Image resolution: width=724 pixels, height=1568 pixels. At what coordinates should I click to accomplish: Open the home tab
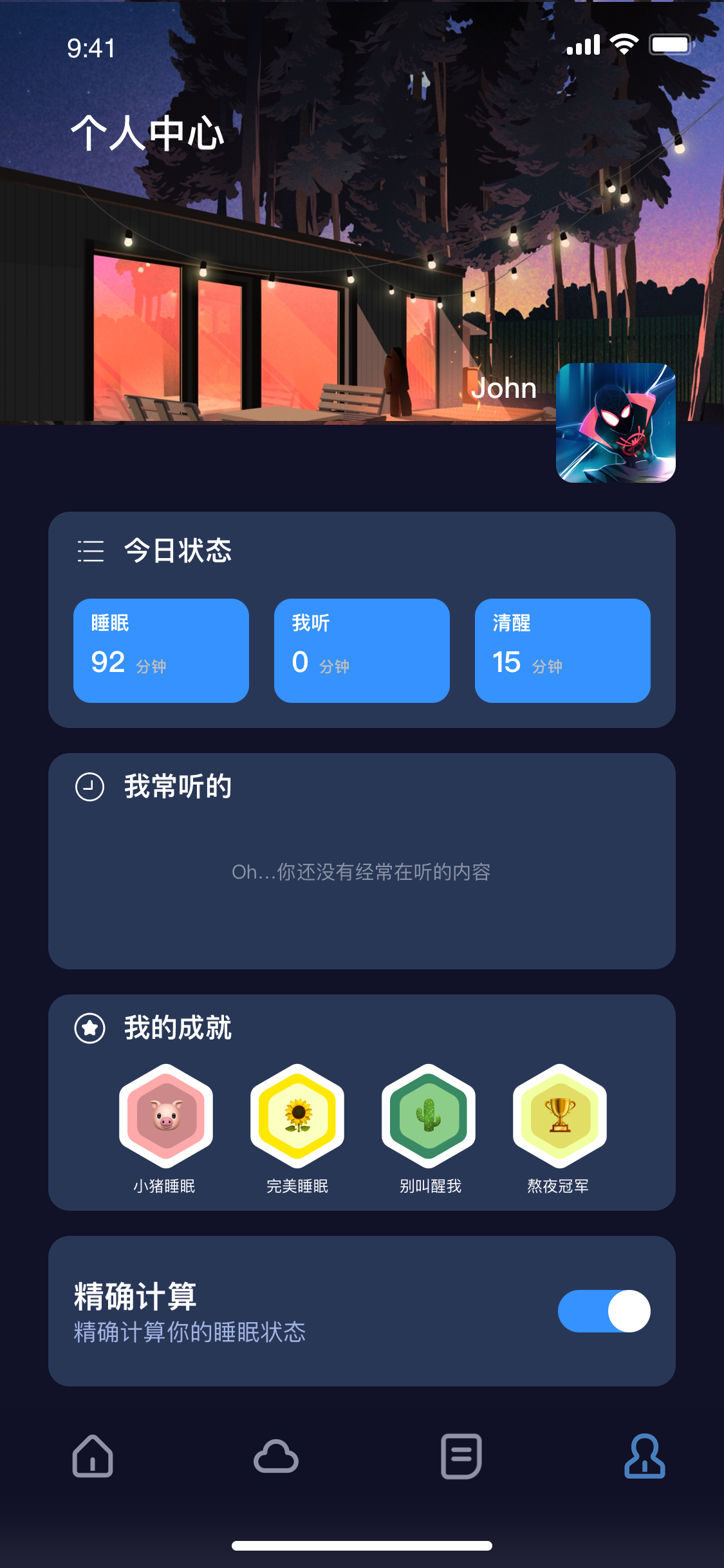pos(93,1456)
